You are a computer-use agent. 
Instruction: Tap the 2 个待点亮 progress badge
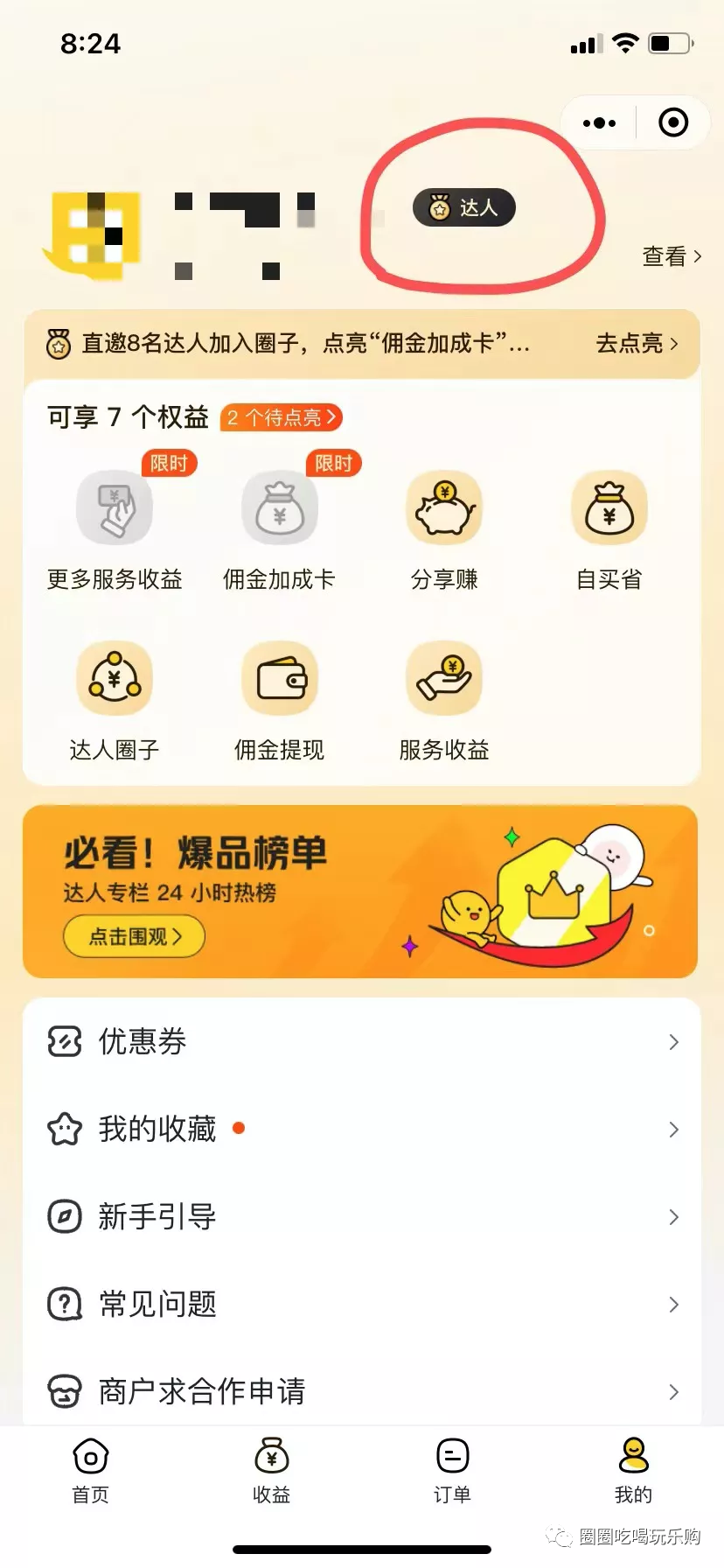281,417
